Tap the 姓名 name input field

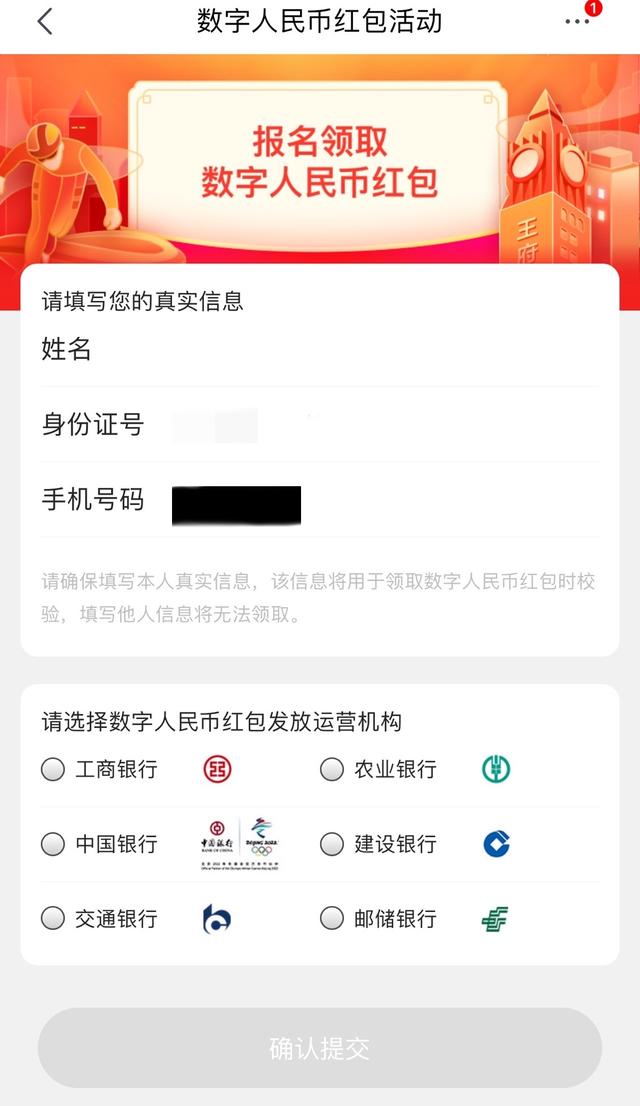click(x=380, y=350)
